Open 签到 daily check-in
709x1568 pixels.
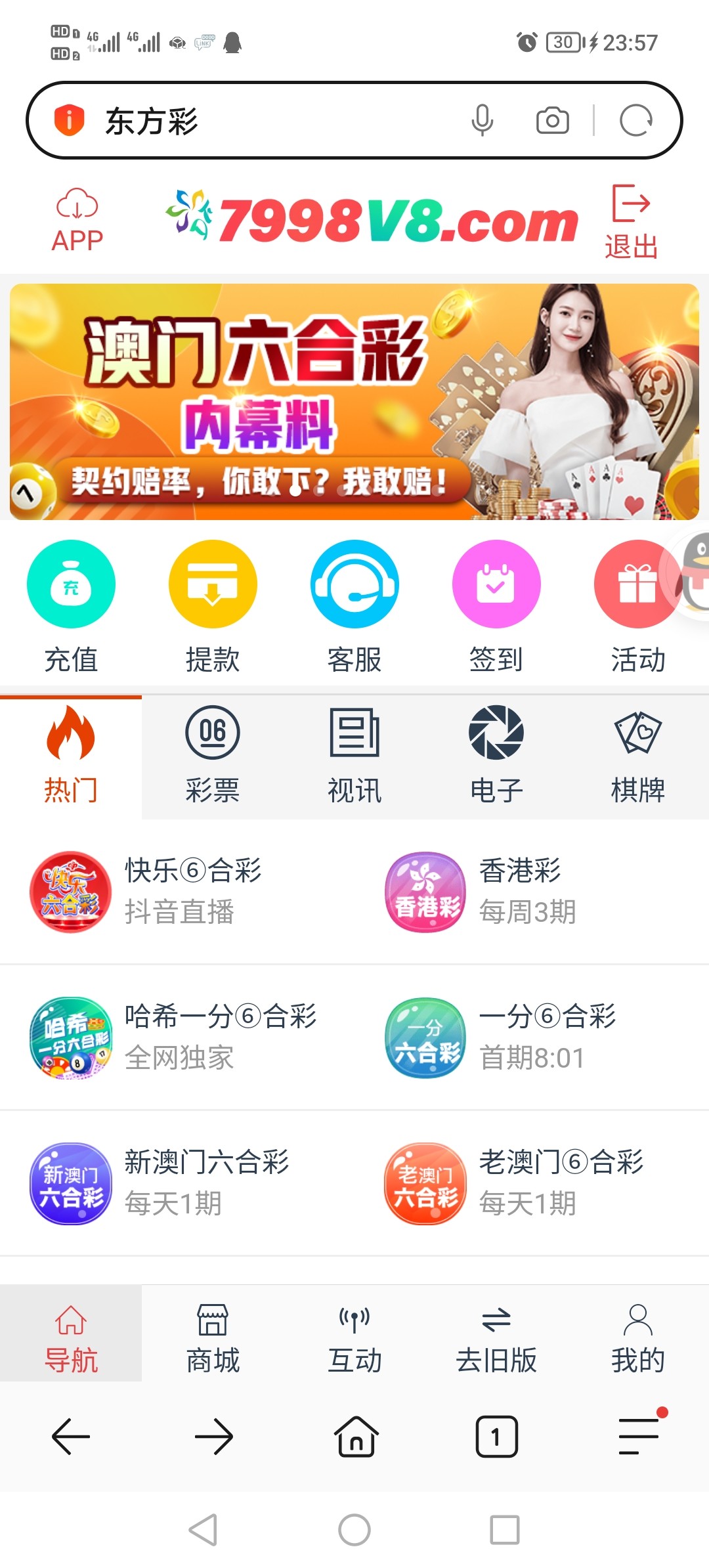(496, 605)
